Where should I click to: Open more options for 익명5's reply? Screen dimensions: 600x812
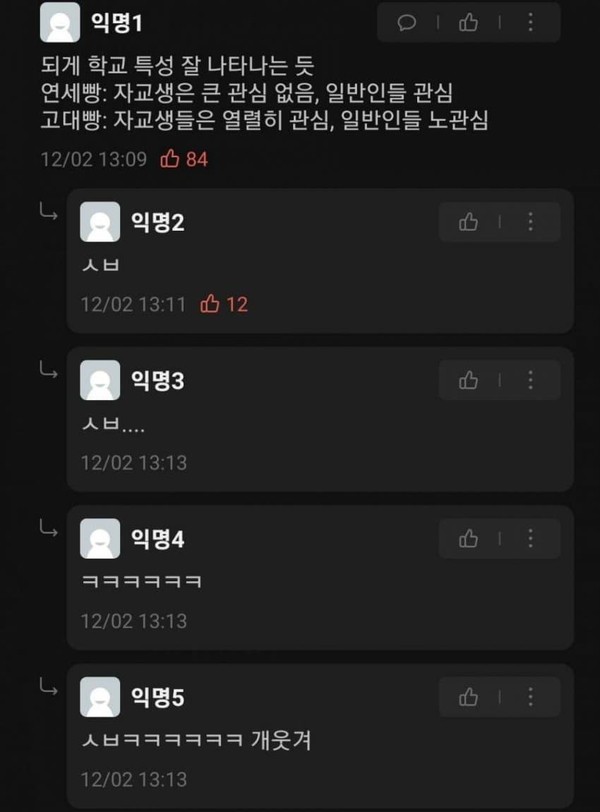click(x=530, y=697)
